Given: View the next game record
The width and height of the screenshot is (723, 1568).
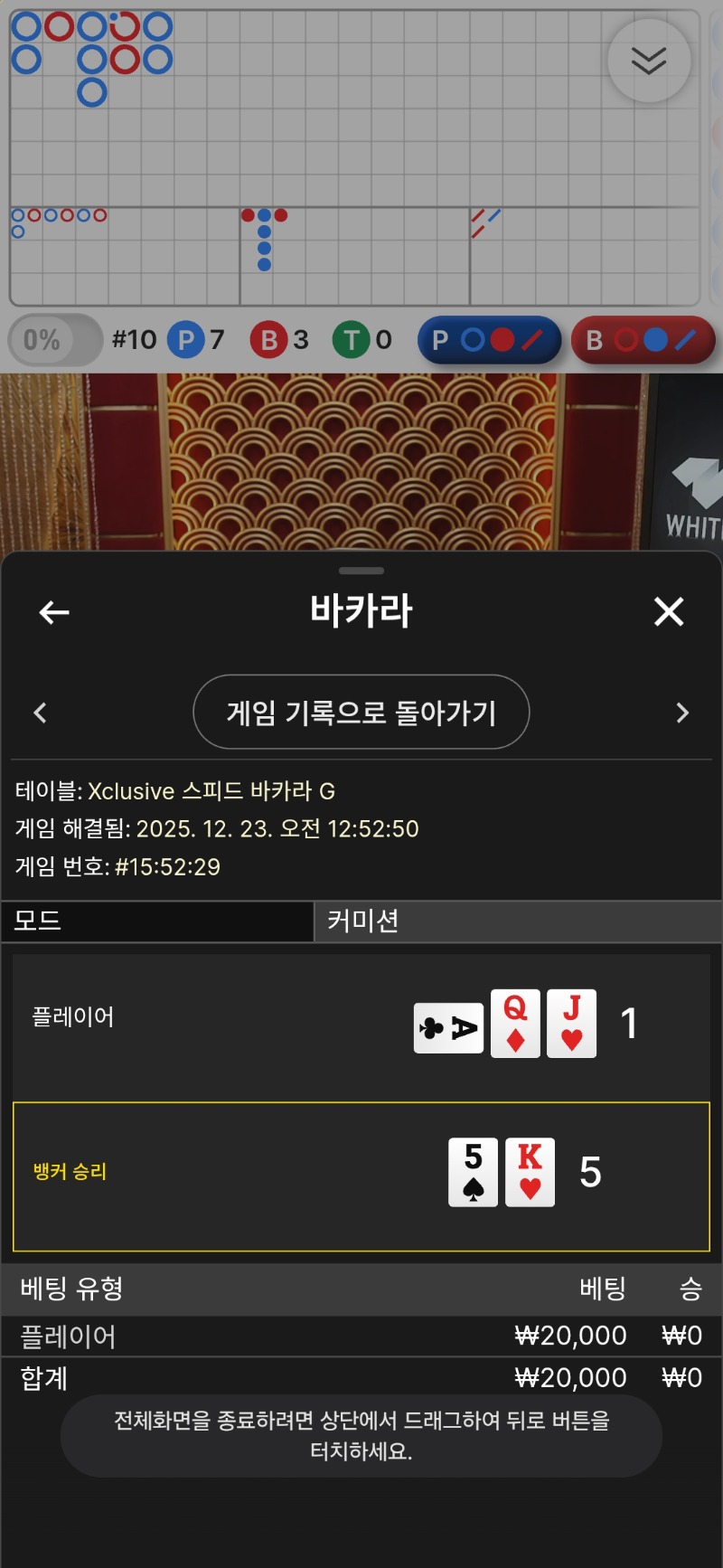Looking at the screenshot, I should tap(682, 713).
